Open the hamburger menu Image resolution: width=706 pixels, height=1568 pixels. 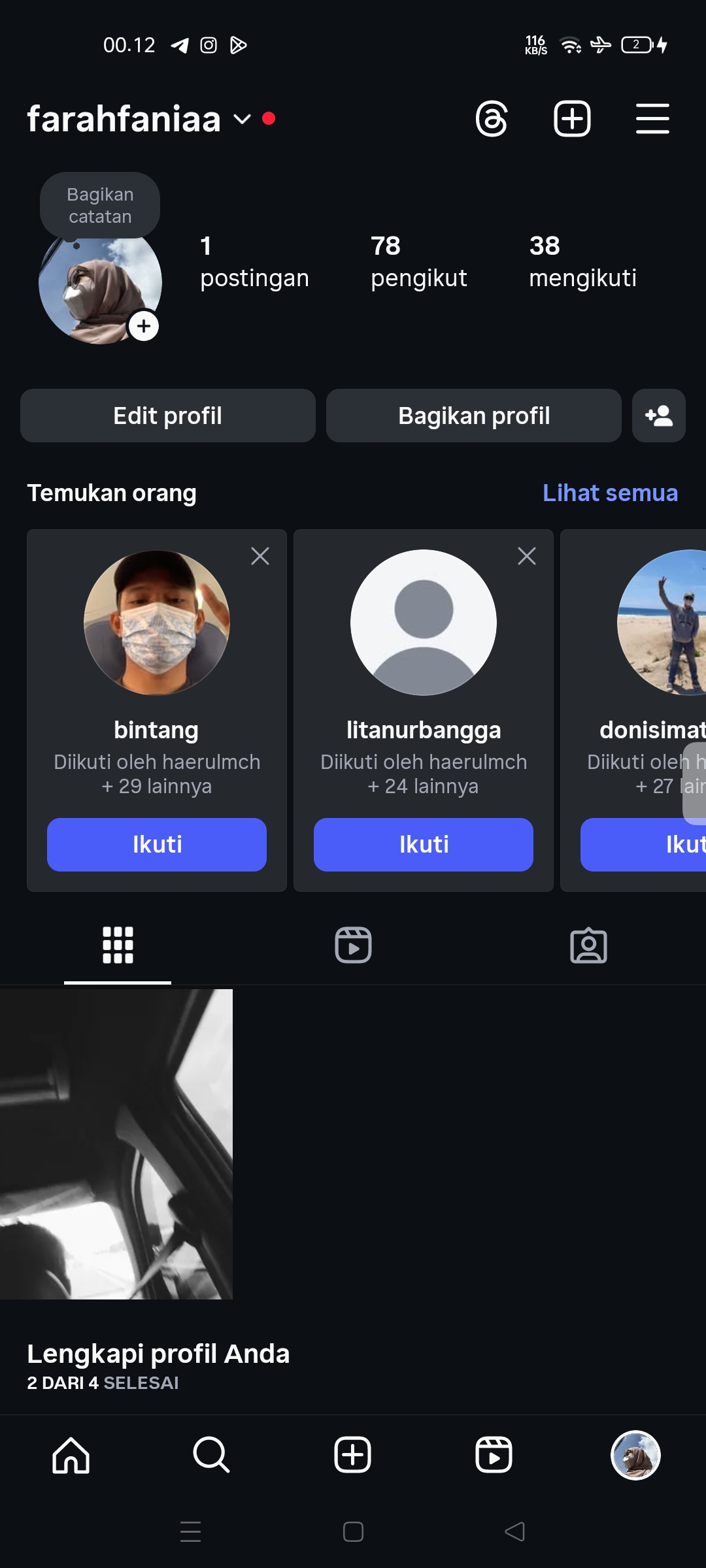pyautogui.click(x=652, y=119)
